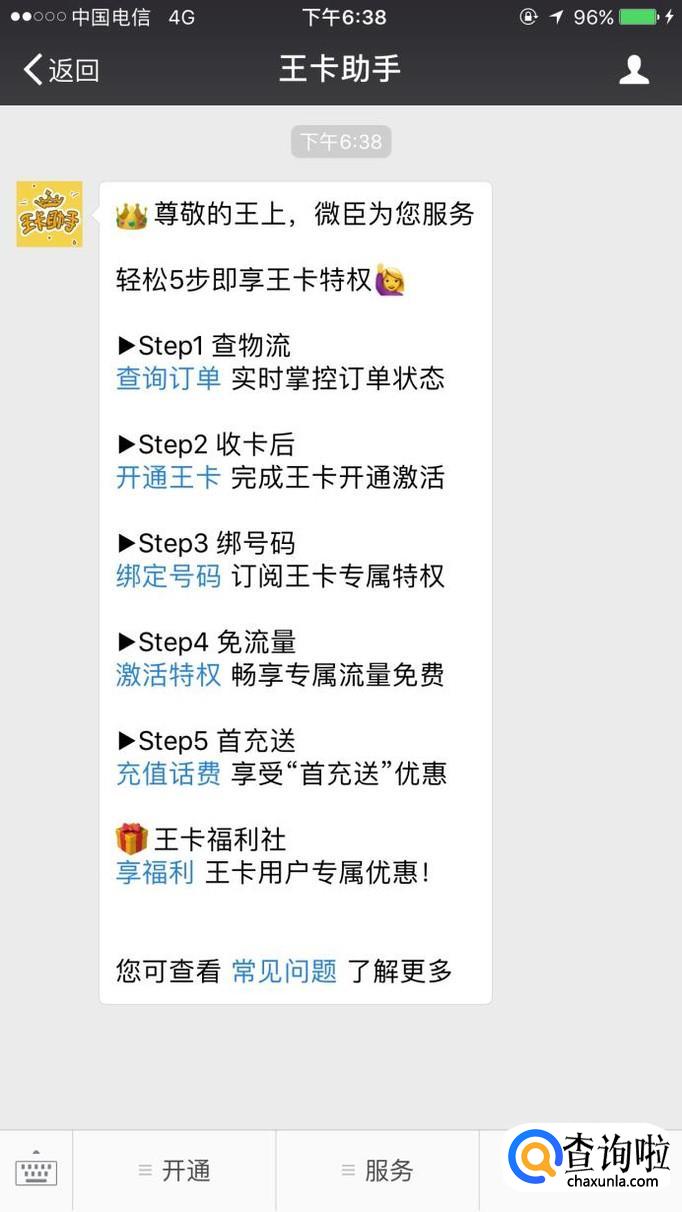
Task: Tap the 享福利 link
Action: coord(155,872)
